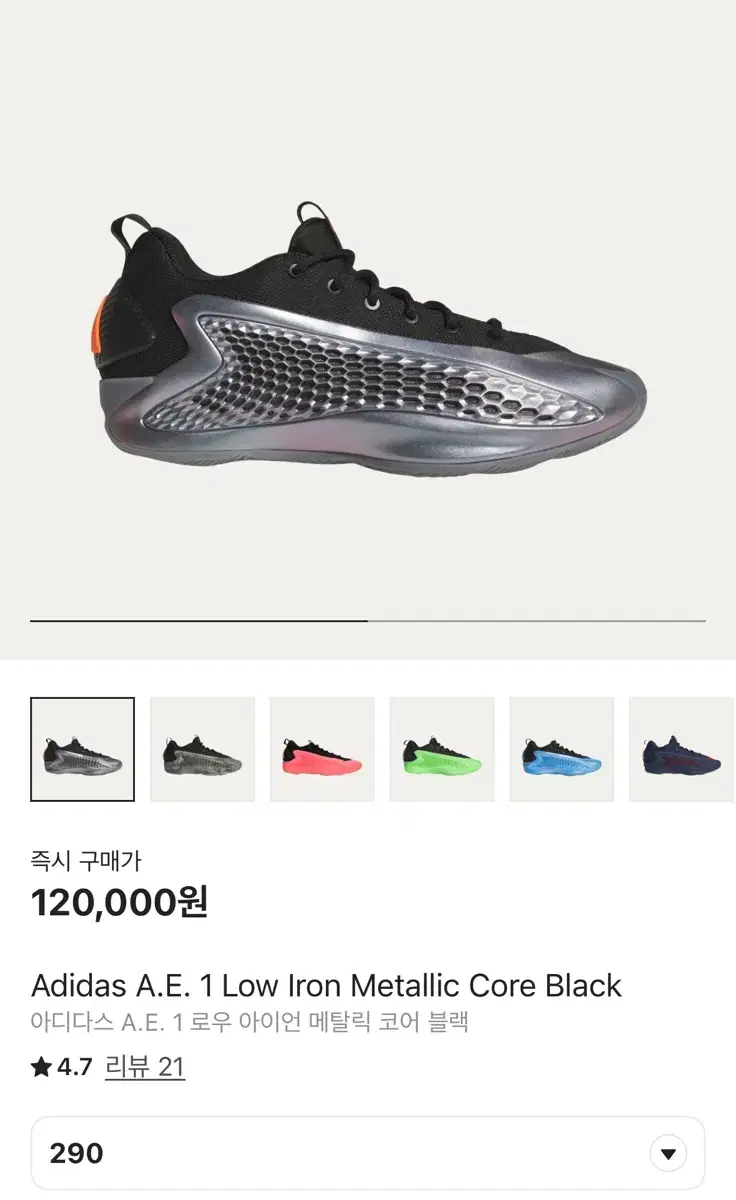
Task: Click the star rating icon
Action: pos(43,1067)
